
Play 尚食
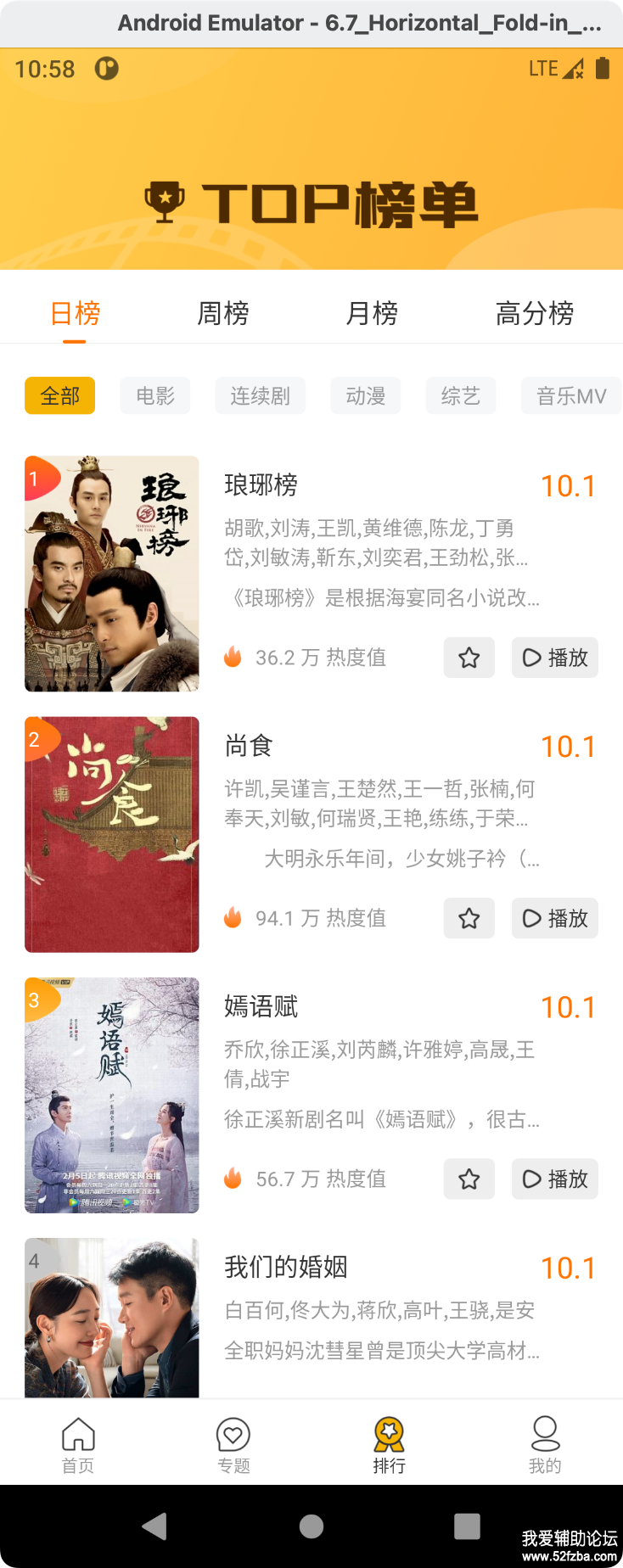[x=555, y=918]
